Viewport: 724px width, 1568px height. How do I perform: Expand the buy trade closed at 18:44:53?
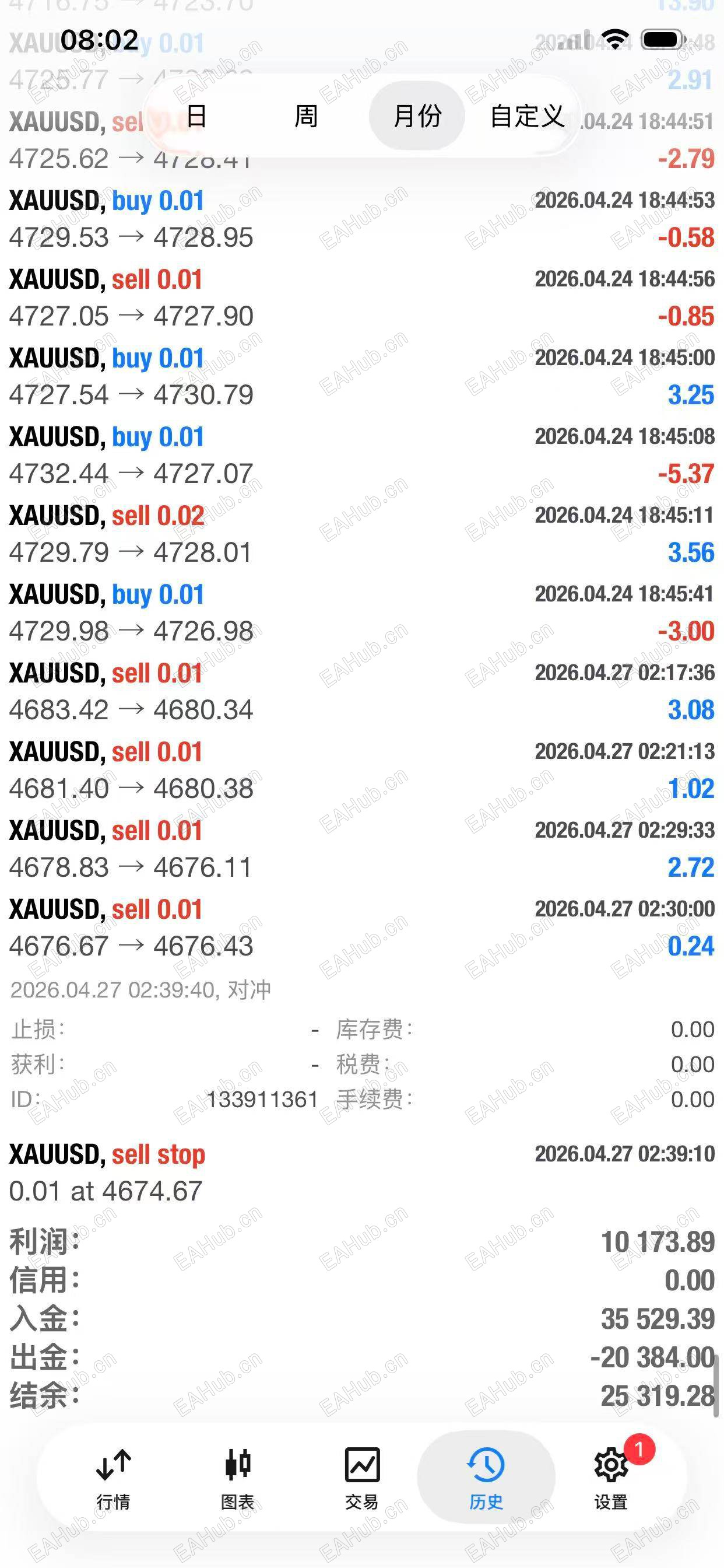pyautogui.click(x=362, y=219)
